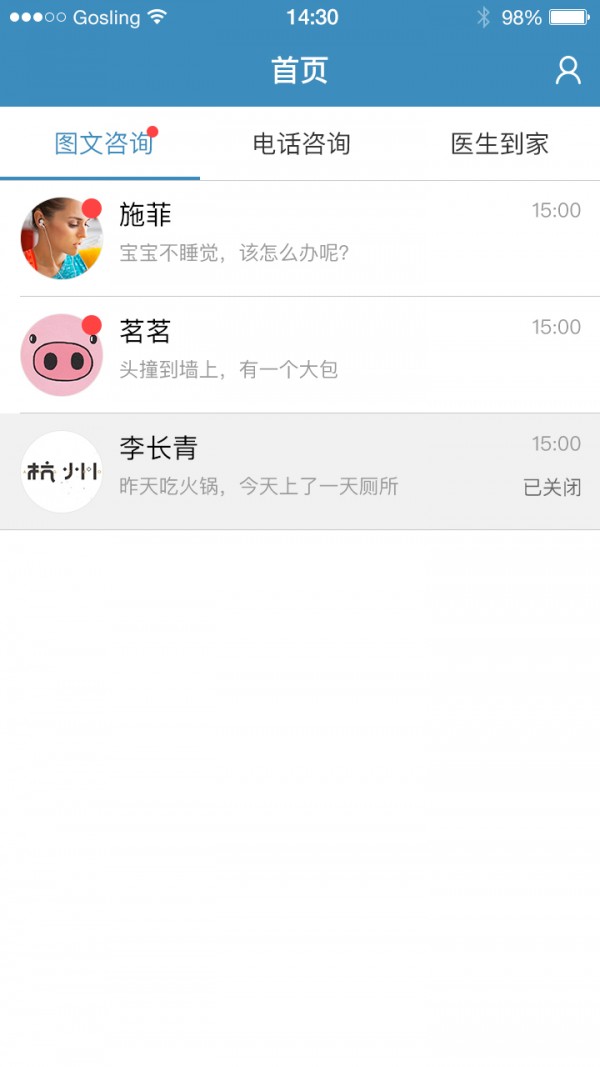Switch to the 电话咨询 tab

pyautogui.click(x=301, y=144)
